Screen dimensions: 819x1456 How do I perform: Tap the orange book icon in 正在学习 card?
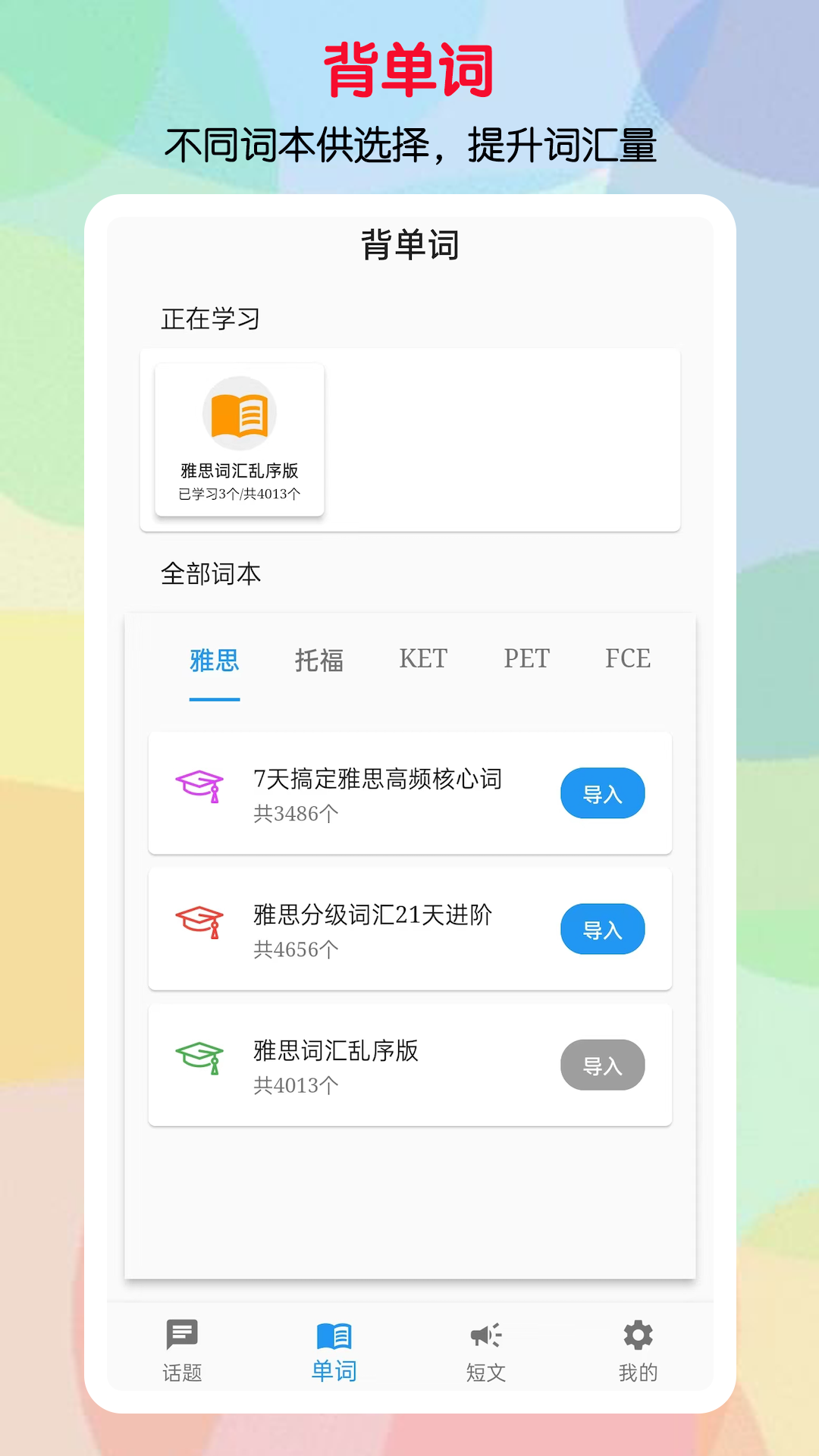(x=238, y=413)
